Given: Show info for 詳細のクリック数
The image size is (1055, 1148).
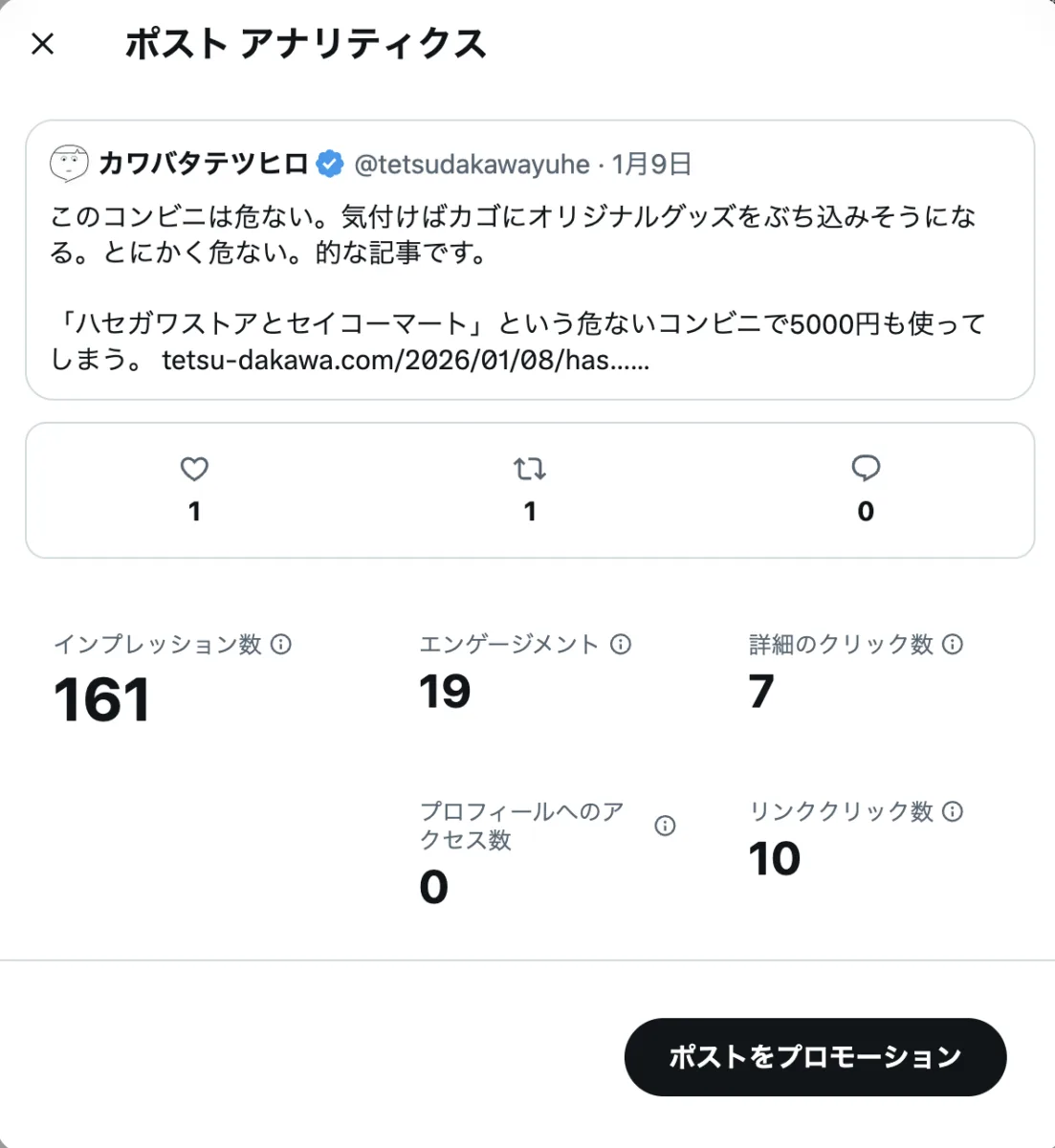Looking at the screenshot, I should click(953, 645).
